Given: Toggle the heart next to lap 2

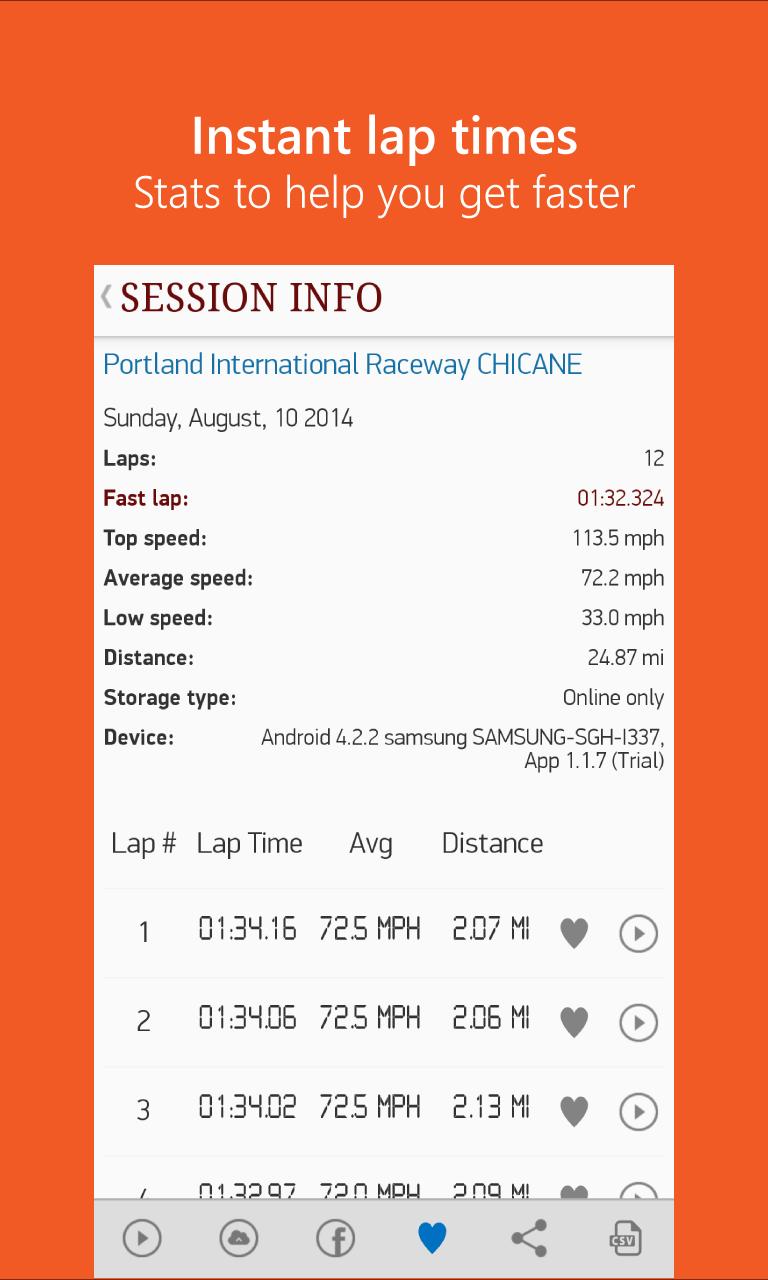Looking at the screenshot, I should 574,1021.
